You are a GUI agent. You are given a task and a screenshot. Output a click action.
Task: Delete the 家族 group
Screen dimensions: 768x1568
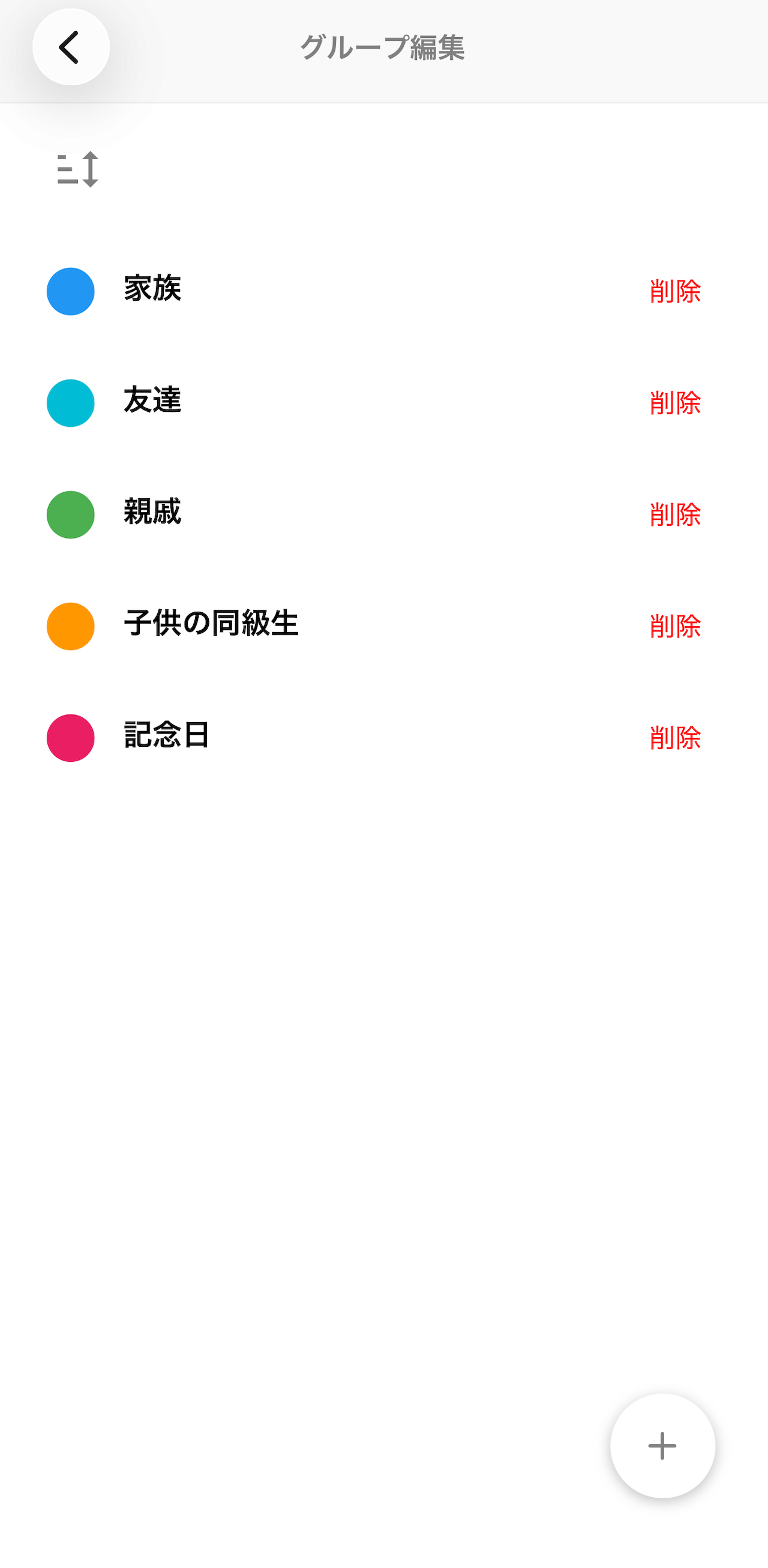(x=675, y=292)
